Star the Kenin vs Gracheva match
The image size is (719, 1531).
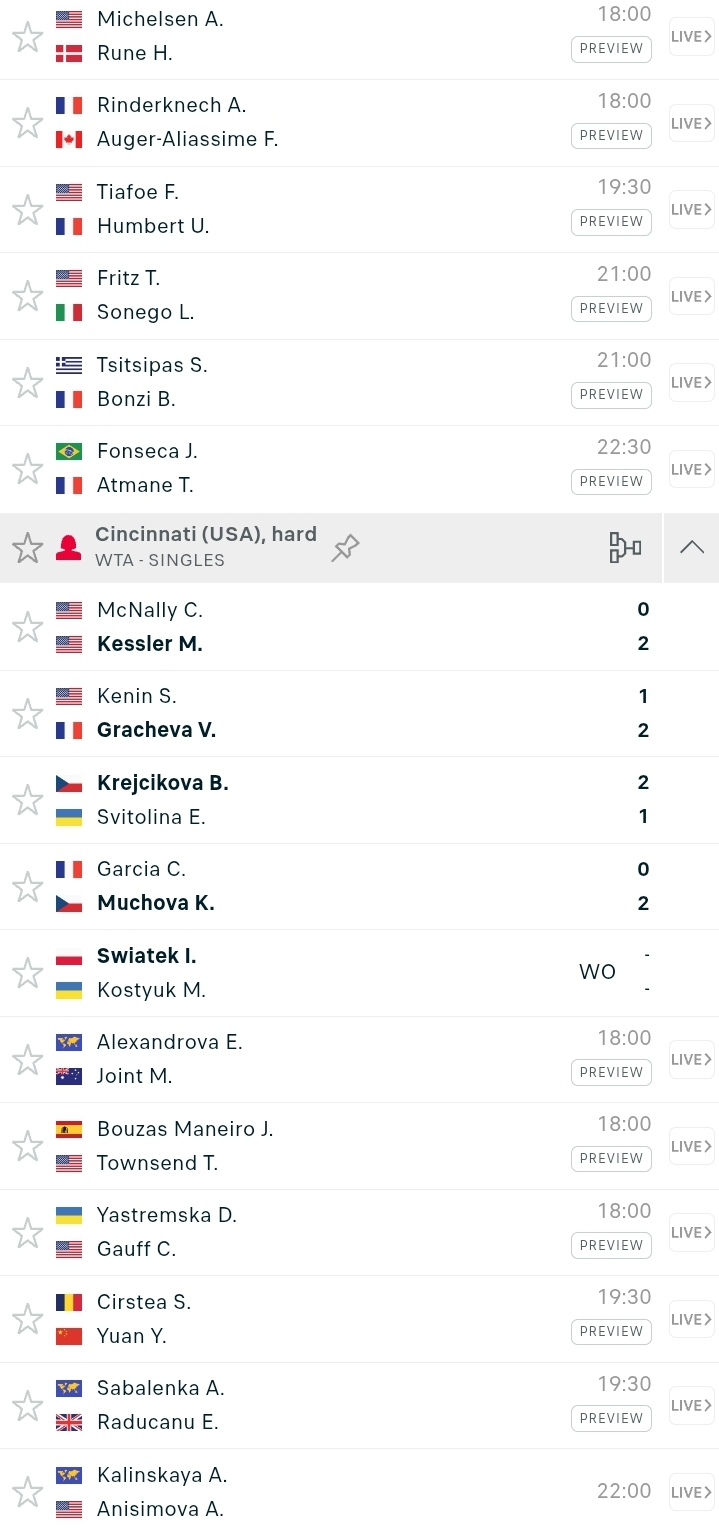27,714
